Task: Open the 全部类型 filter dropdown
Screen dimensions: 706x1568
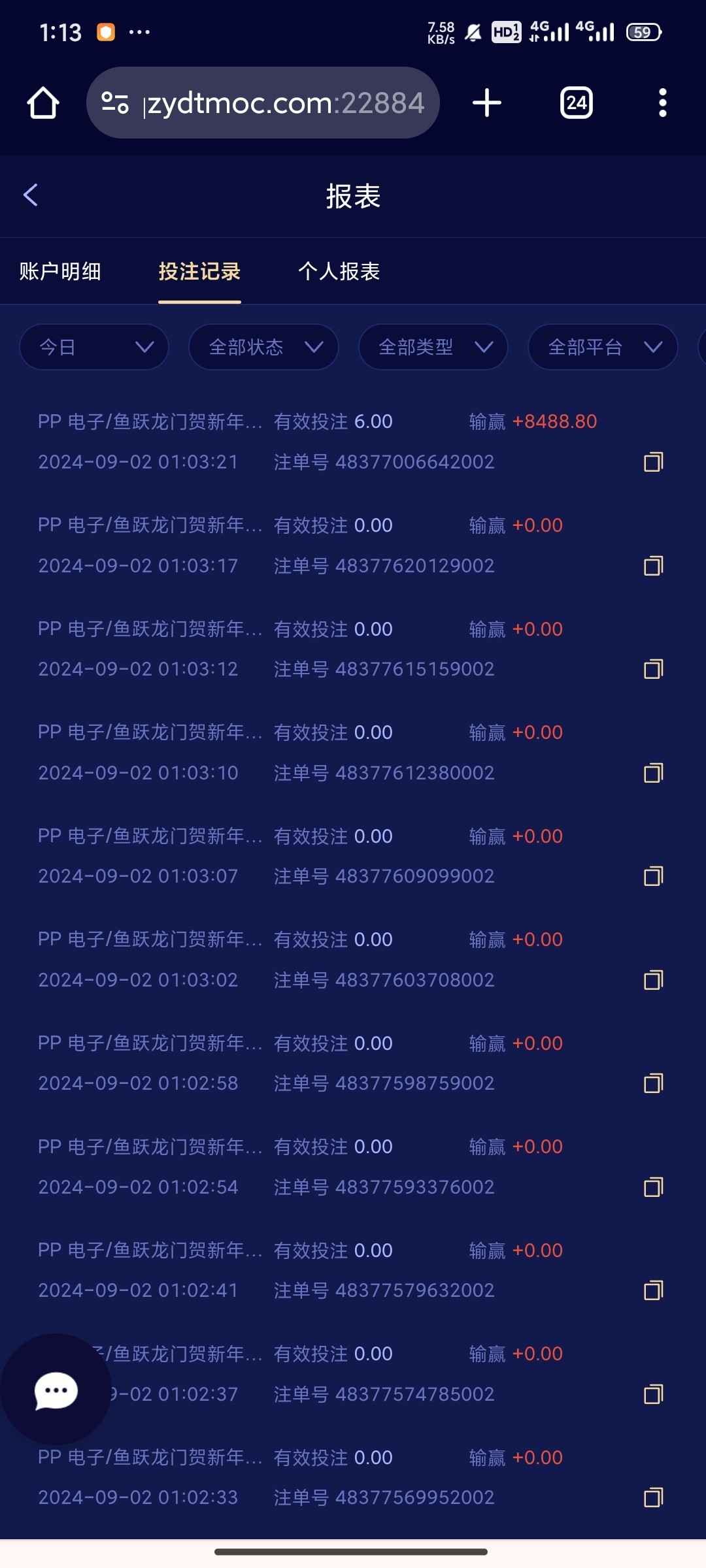Action: (433, 347)
